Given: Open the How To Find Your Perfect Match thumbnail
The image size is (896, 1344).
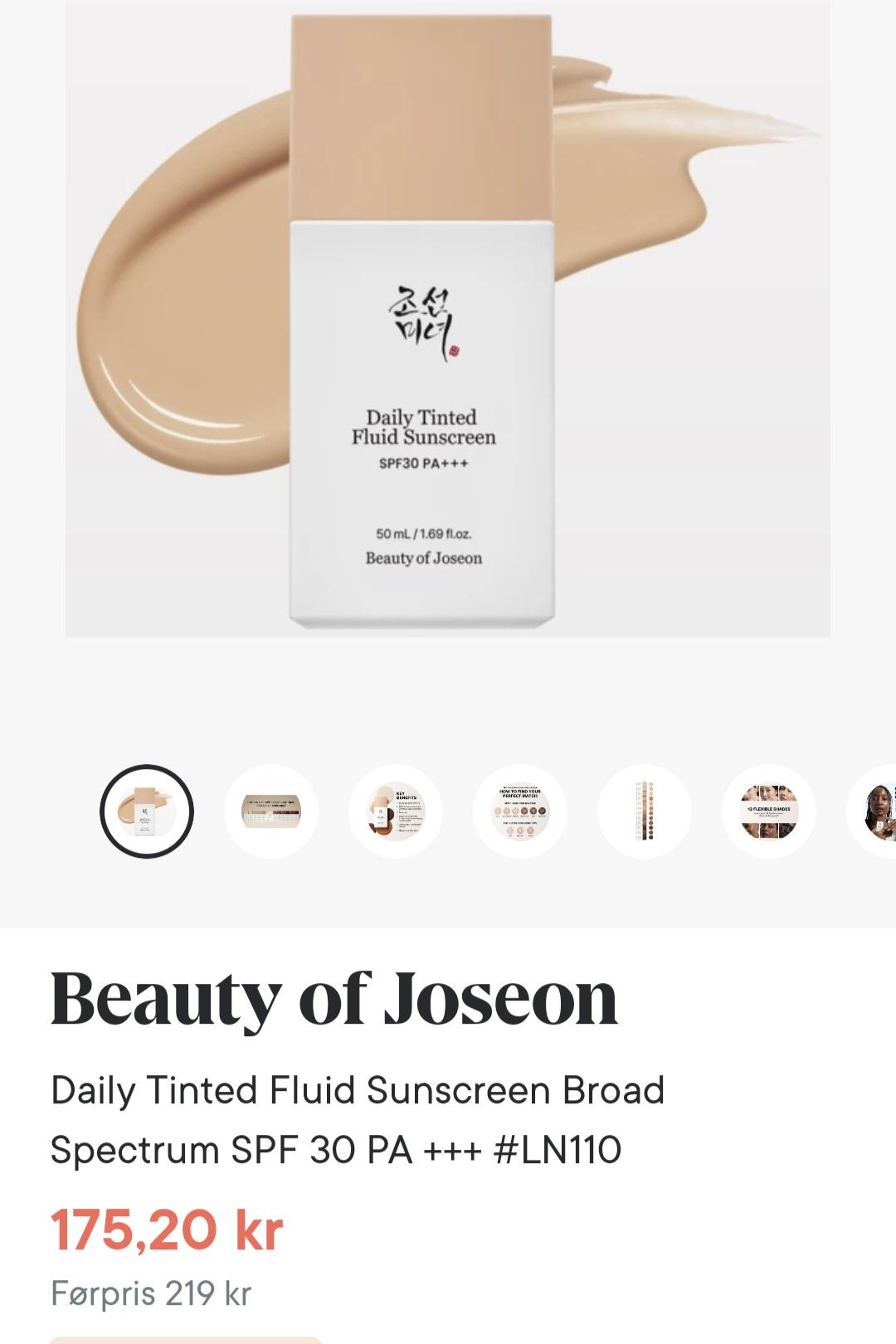Looking at the screenshot, I should click(x=520, y=811).
